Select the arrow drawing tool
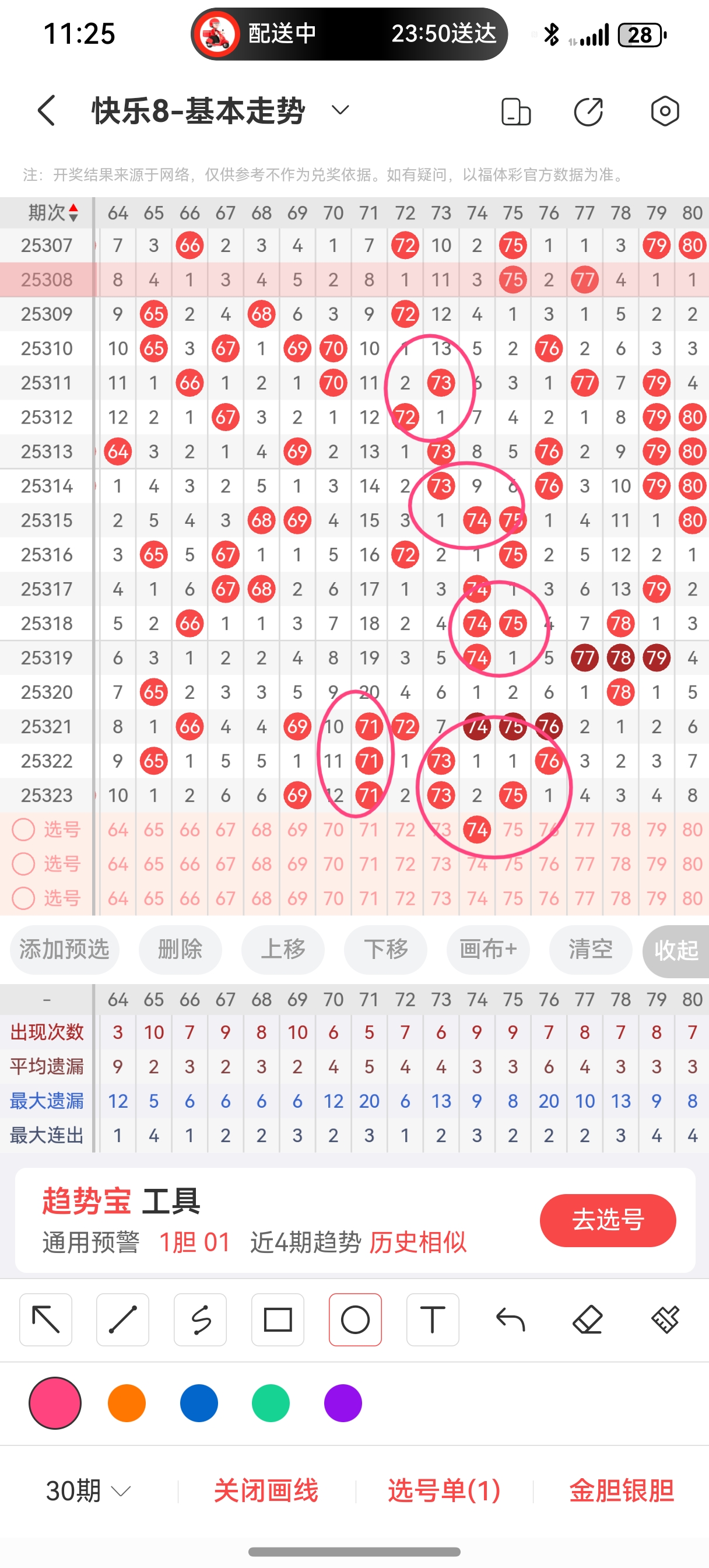Screen dimensions: 709x1568 click(x=45, y=1319)
